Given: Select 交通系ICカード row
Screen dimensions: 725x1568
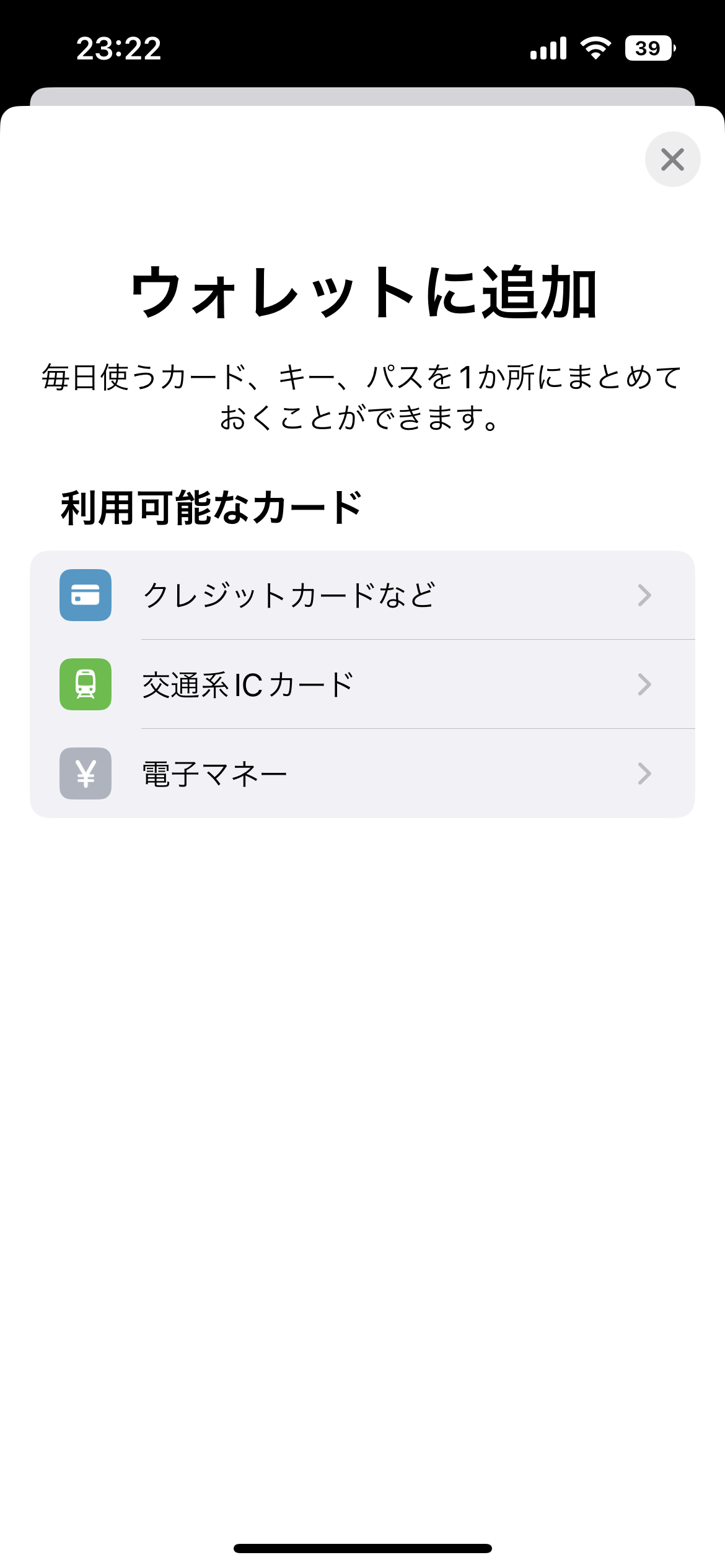Looking at the screenshot, I should [362, 684].
